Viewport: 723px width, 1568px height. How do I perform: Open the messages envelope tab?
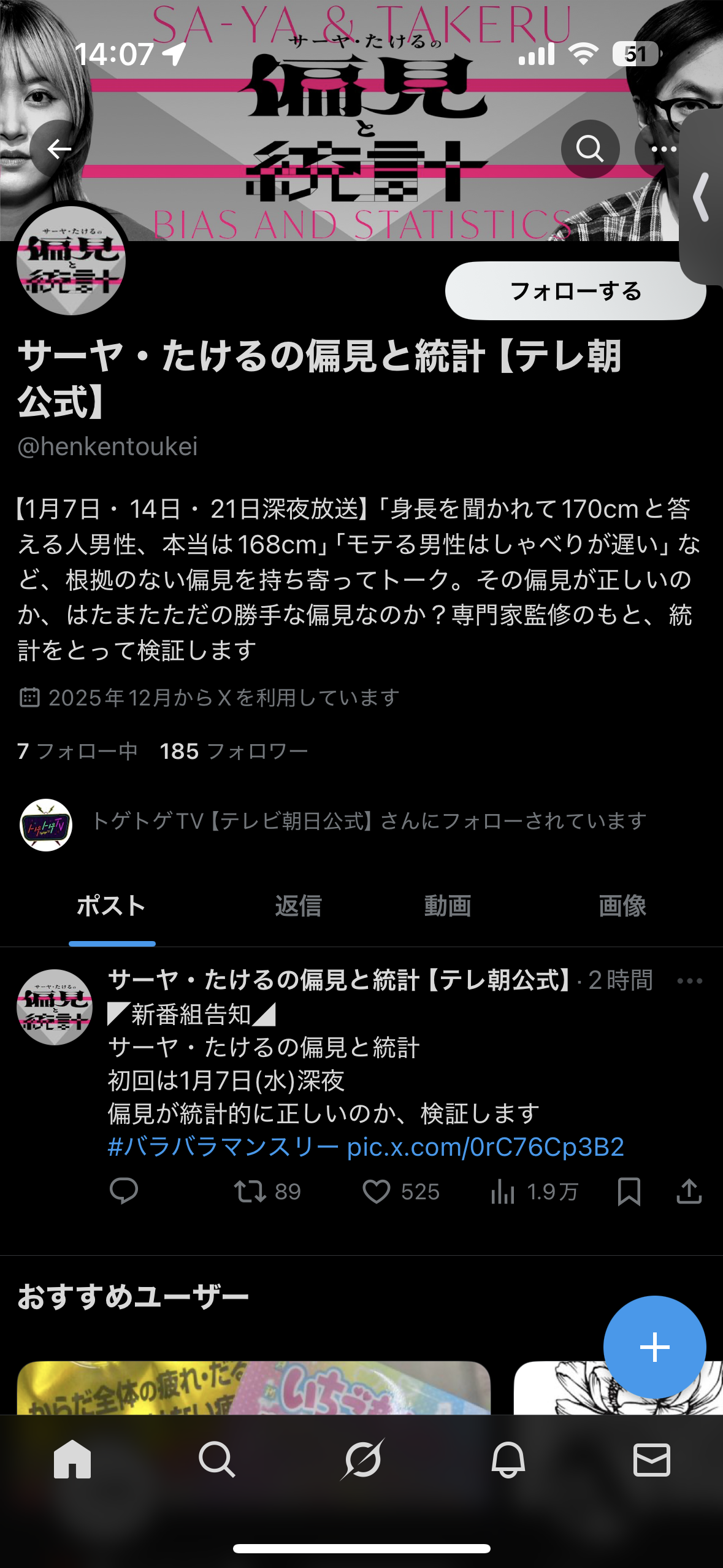pyautogui.click(x=651, y=1459)
